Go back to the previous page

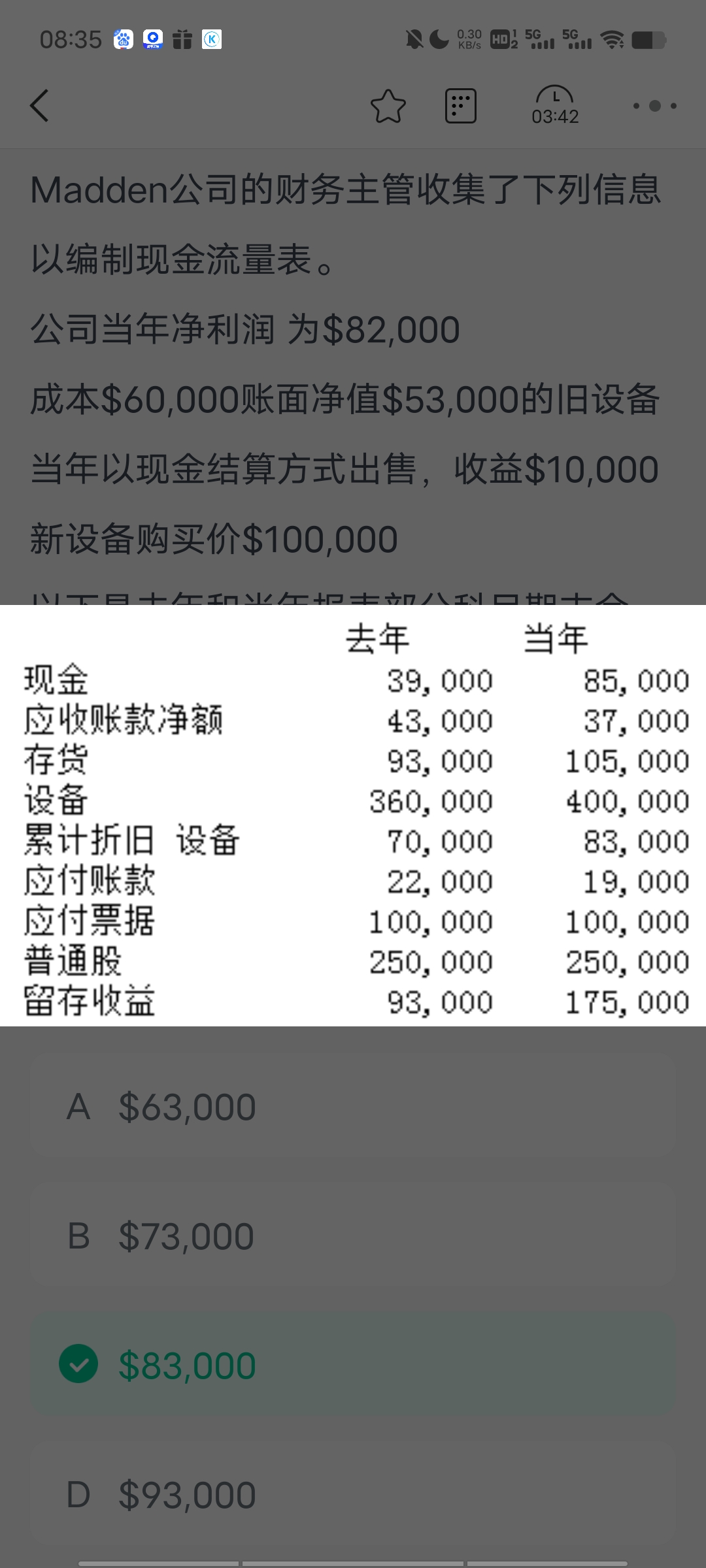click(40, 106)
